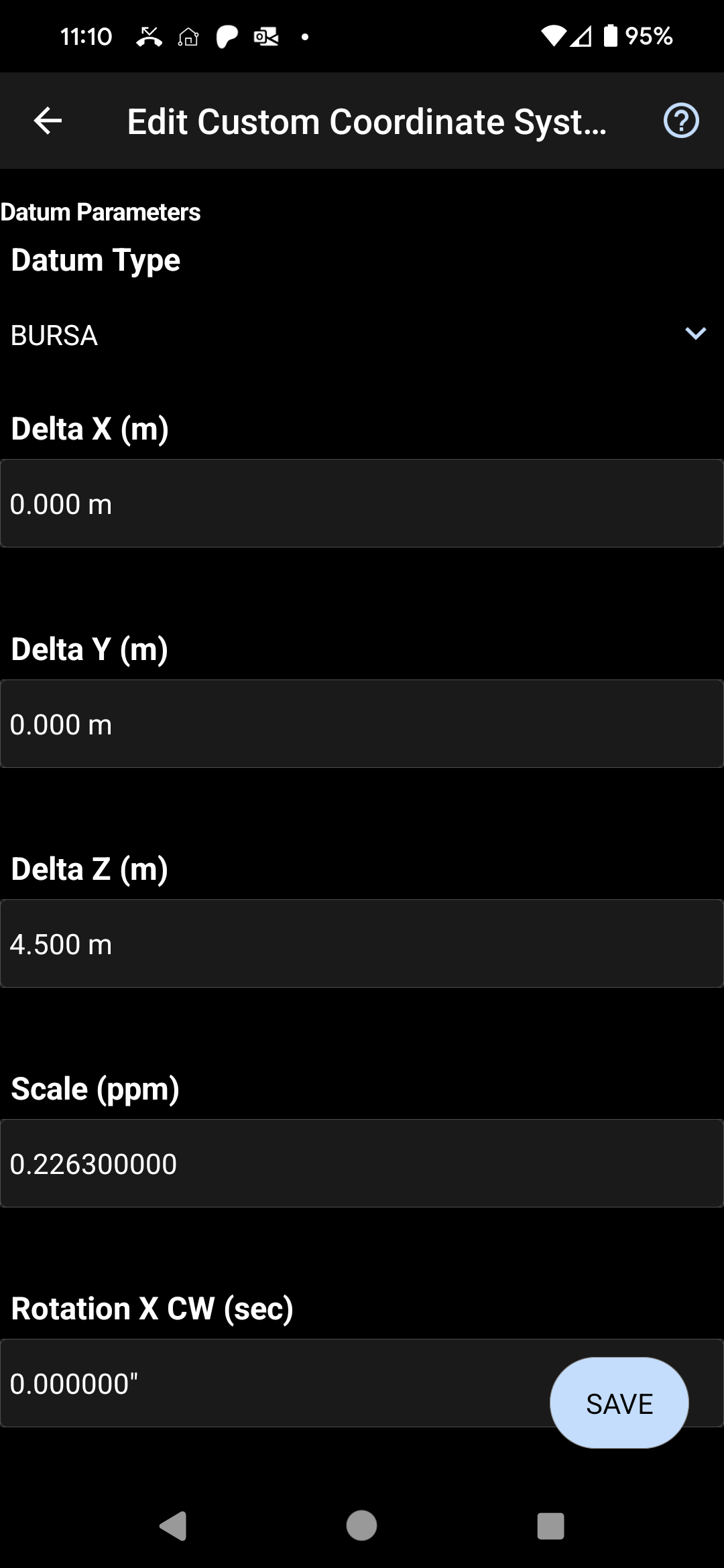Save the custom coordinate system
This screenshot has height=1568, width=724.
619,1403
